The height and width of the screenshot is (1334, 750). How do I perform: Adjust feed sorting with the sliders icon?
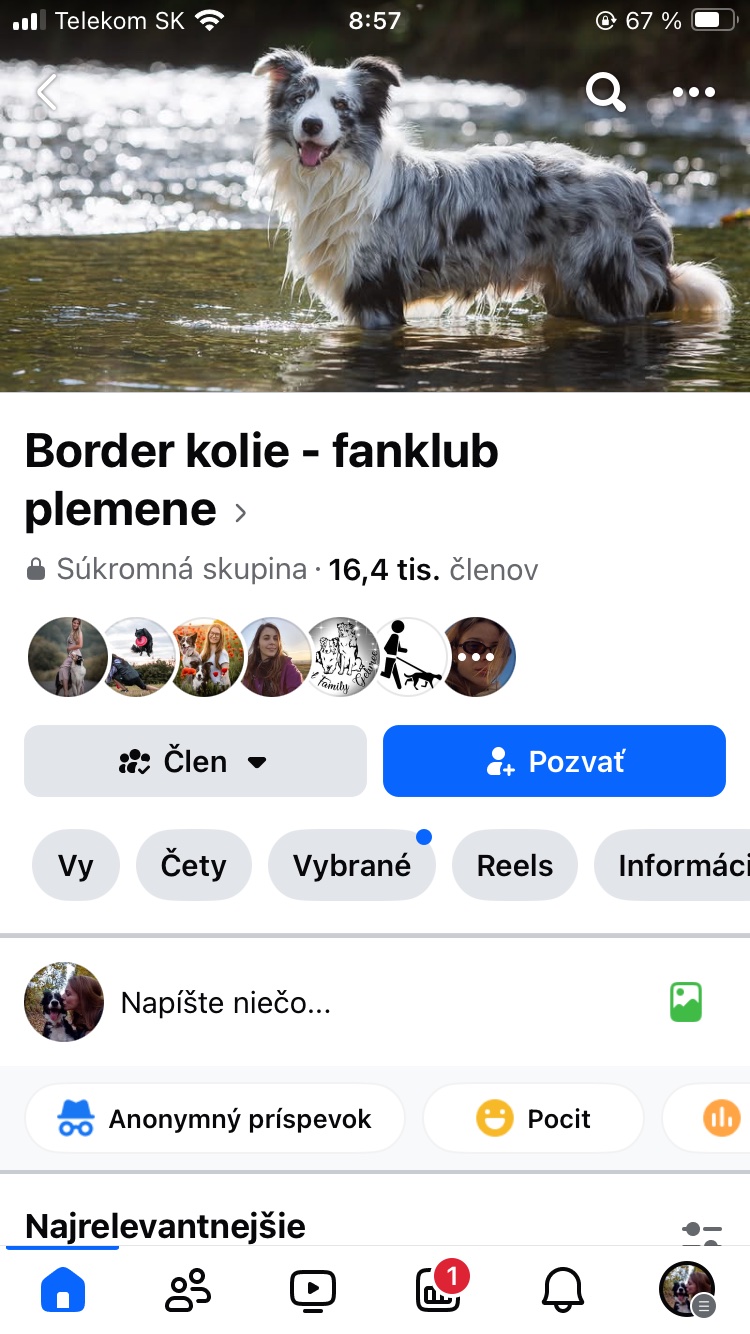701,1232
